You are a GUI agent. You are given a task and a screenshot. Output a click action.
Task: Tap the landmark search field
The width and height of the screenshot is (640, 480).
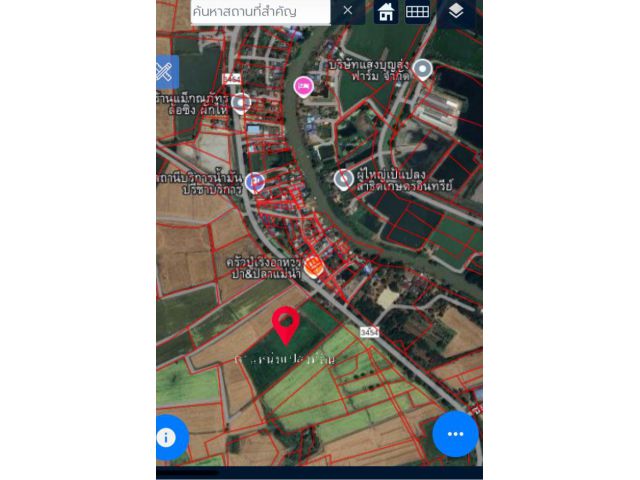click(x=259, y=11)
